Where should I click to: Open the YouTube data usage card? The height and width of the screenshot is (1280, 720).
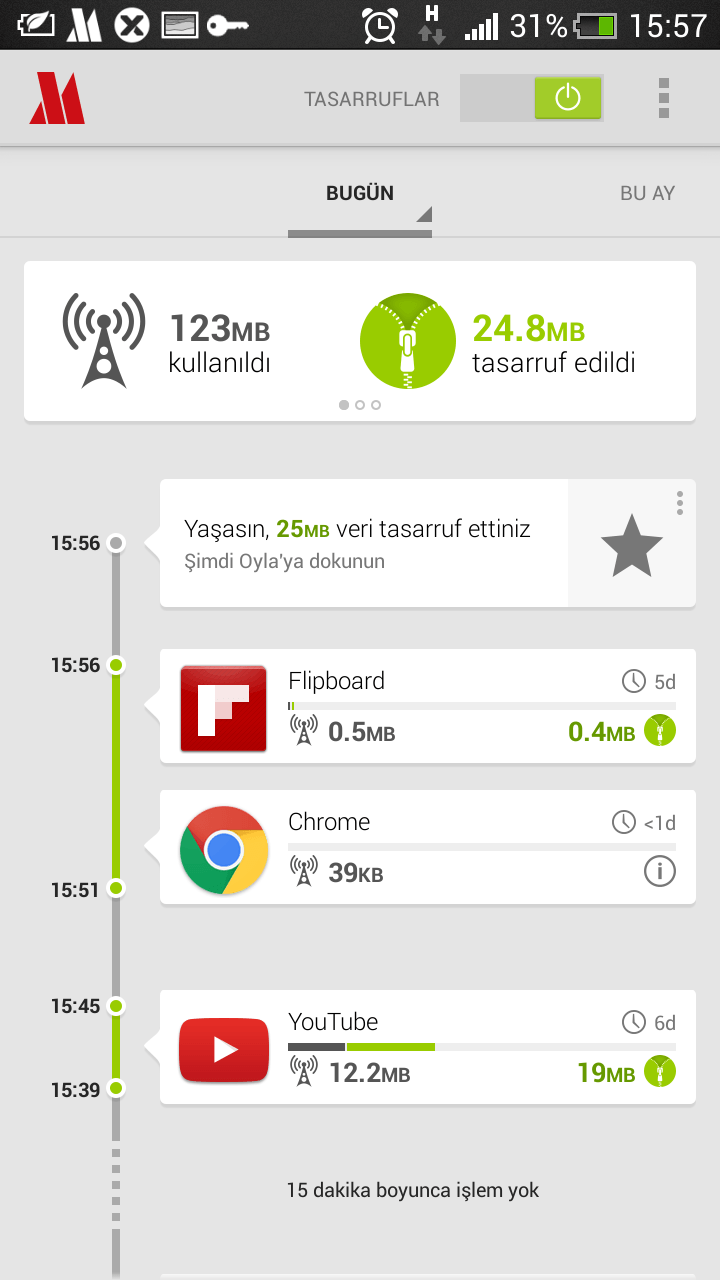tap(427, 1048)
